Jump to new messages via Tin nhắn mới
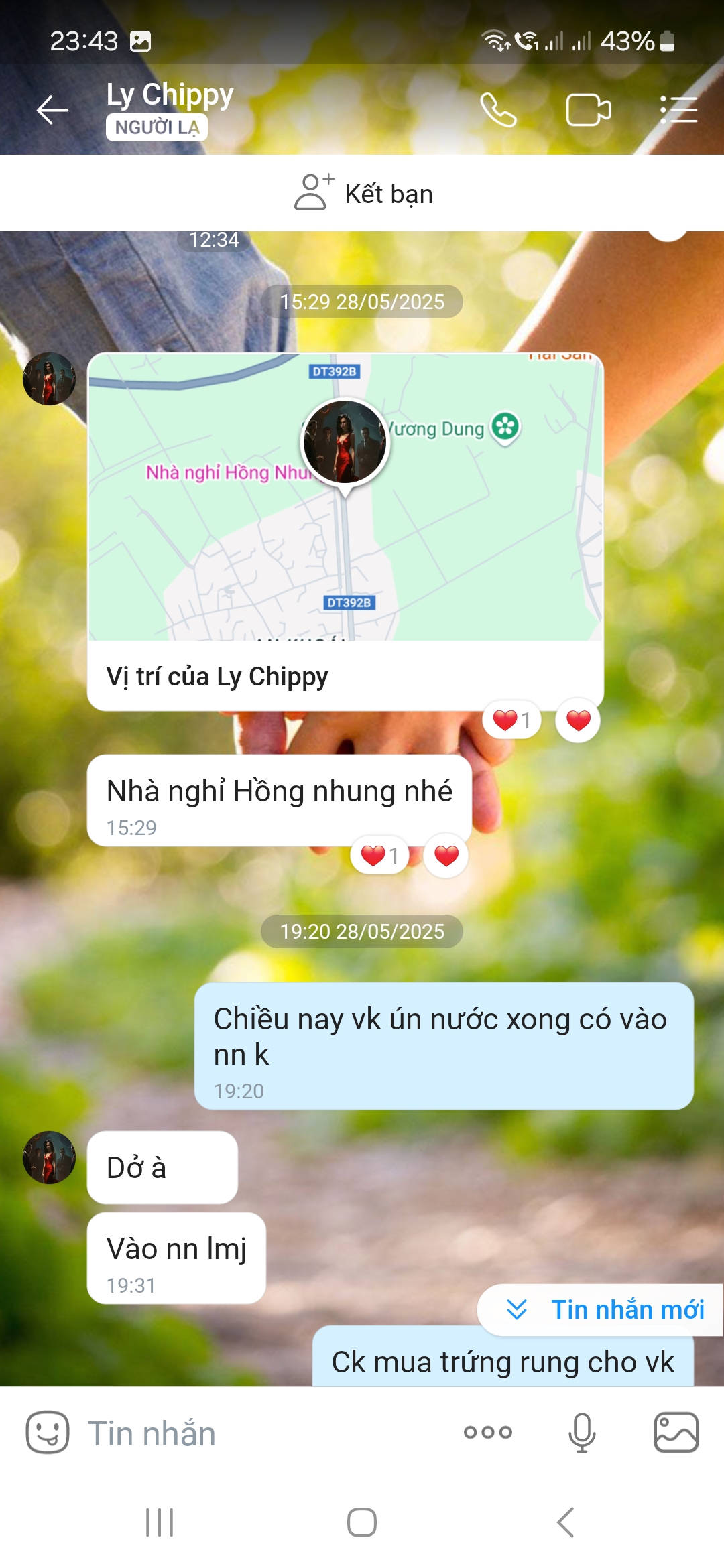Image resolution: width=724 pixels, height=1568 pixels. (600, 1309)
